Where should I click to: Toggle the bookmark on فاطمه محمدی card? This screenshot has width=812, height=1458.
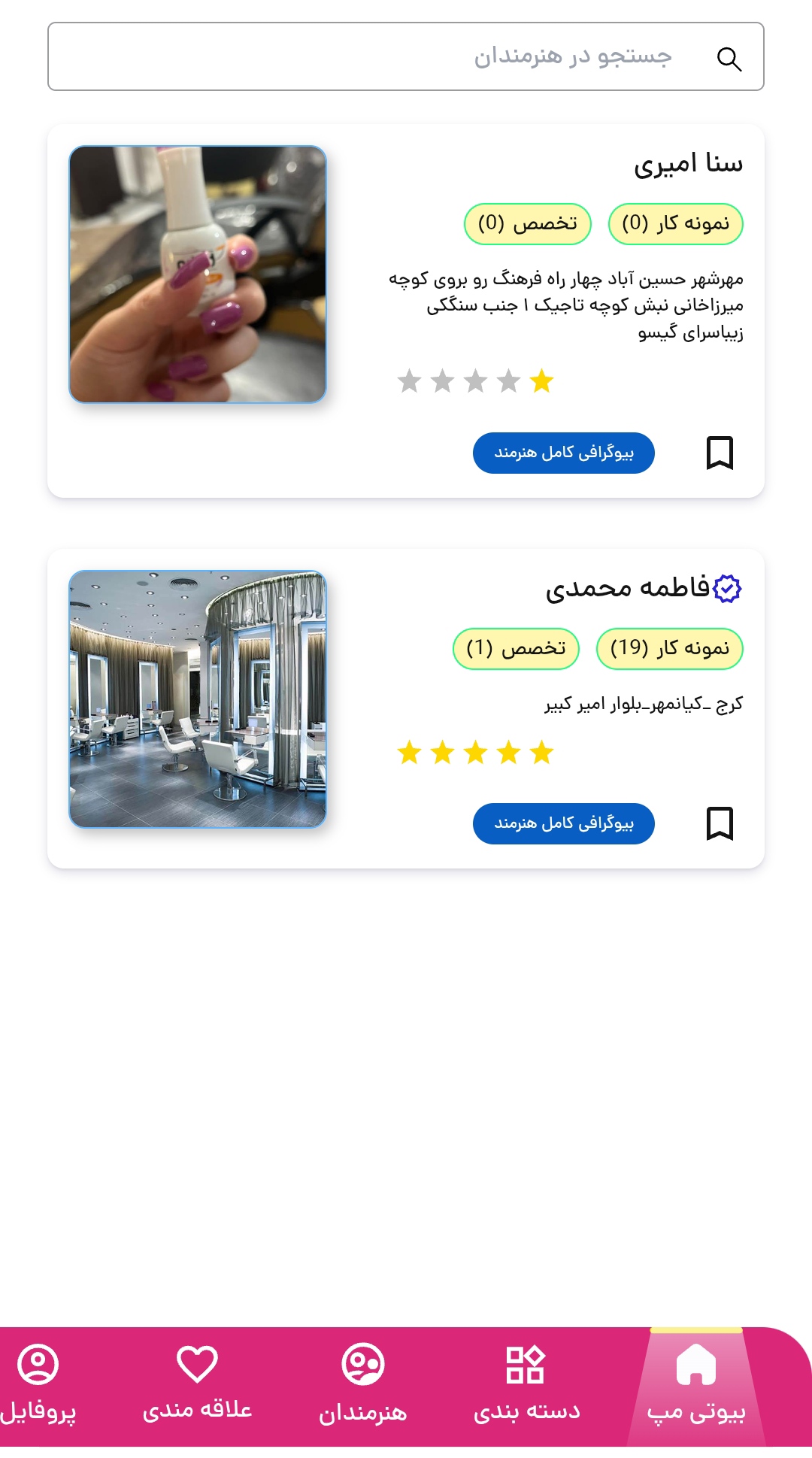pyautogui.click(x=720, y=825)
